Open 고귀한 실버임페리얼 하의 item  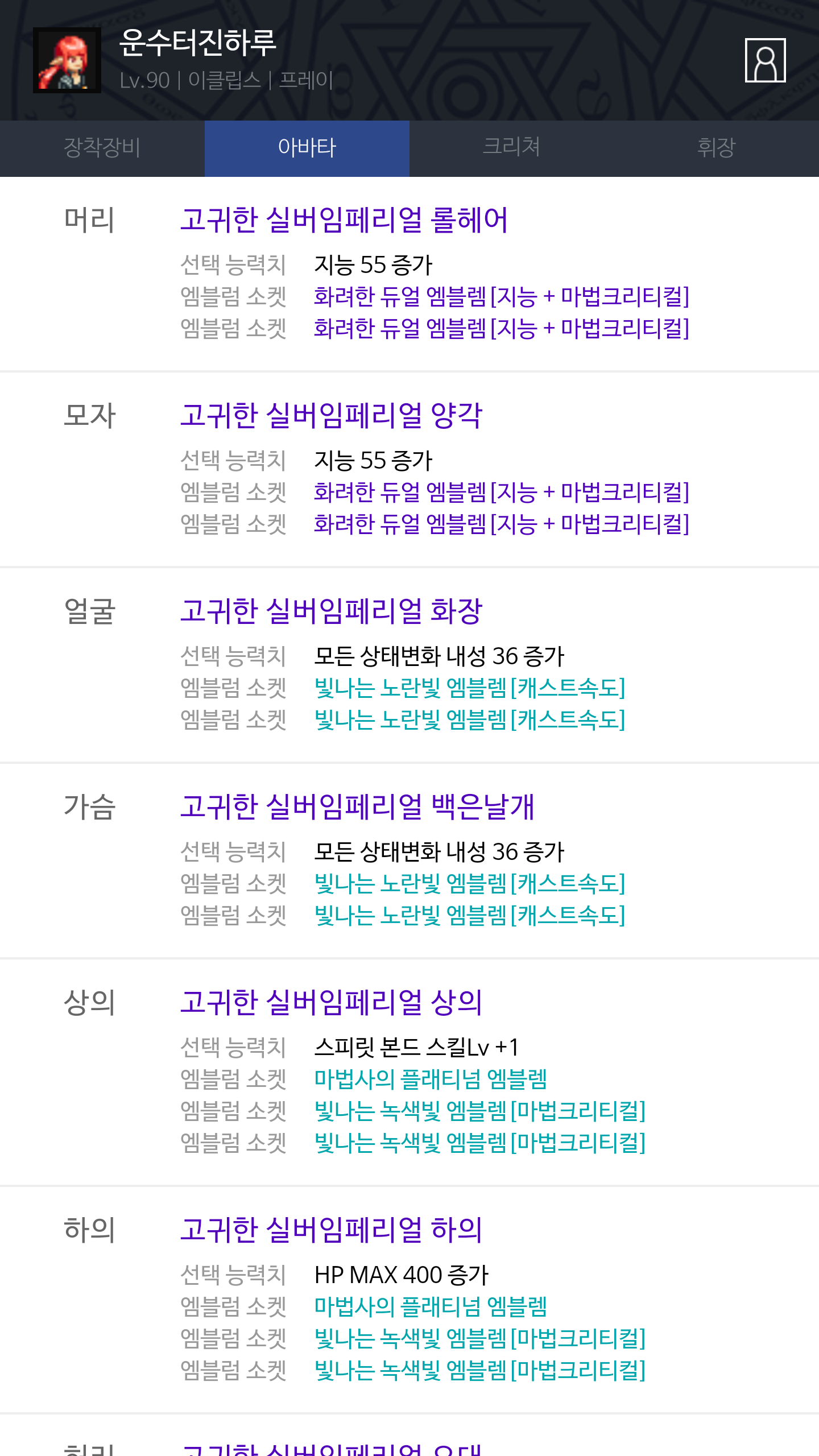pyautogui.click(x=331, y=1230)
